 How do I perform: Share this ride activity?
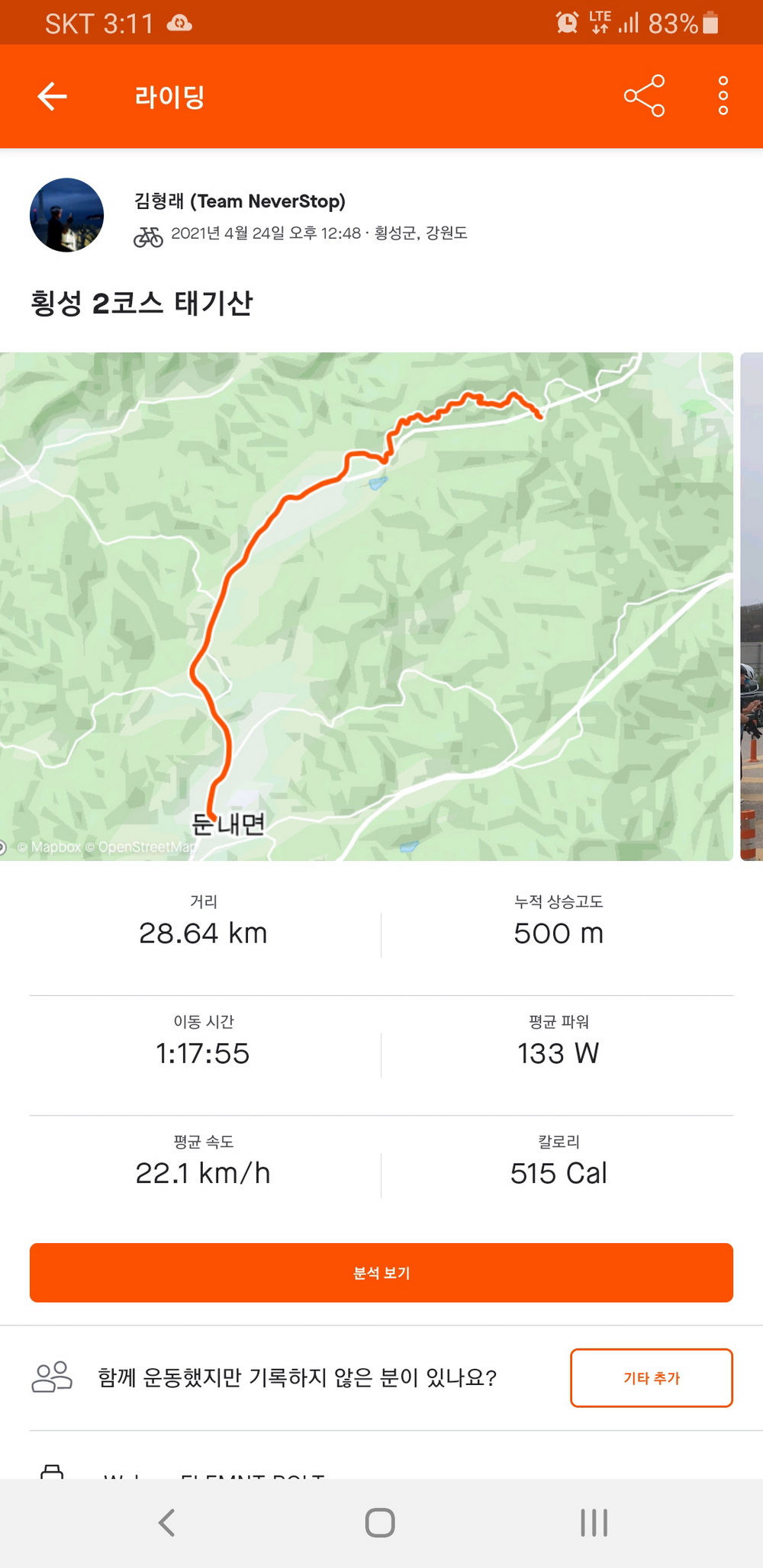click(644, 96)
